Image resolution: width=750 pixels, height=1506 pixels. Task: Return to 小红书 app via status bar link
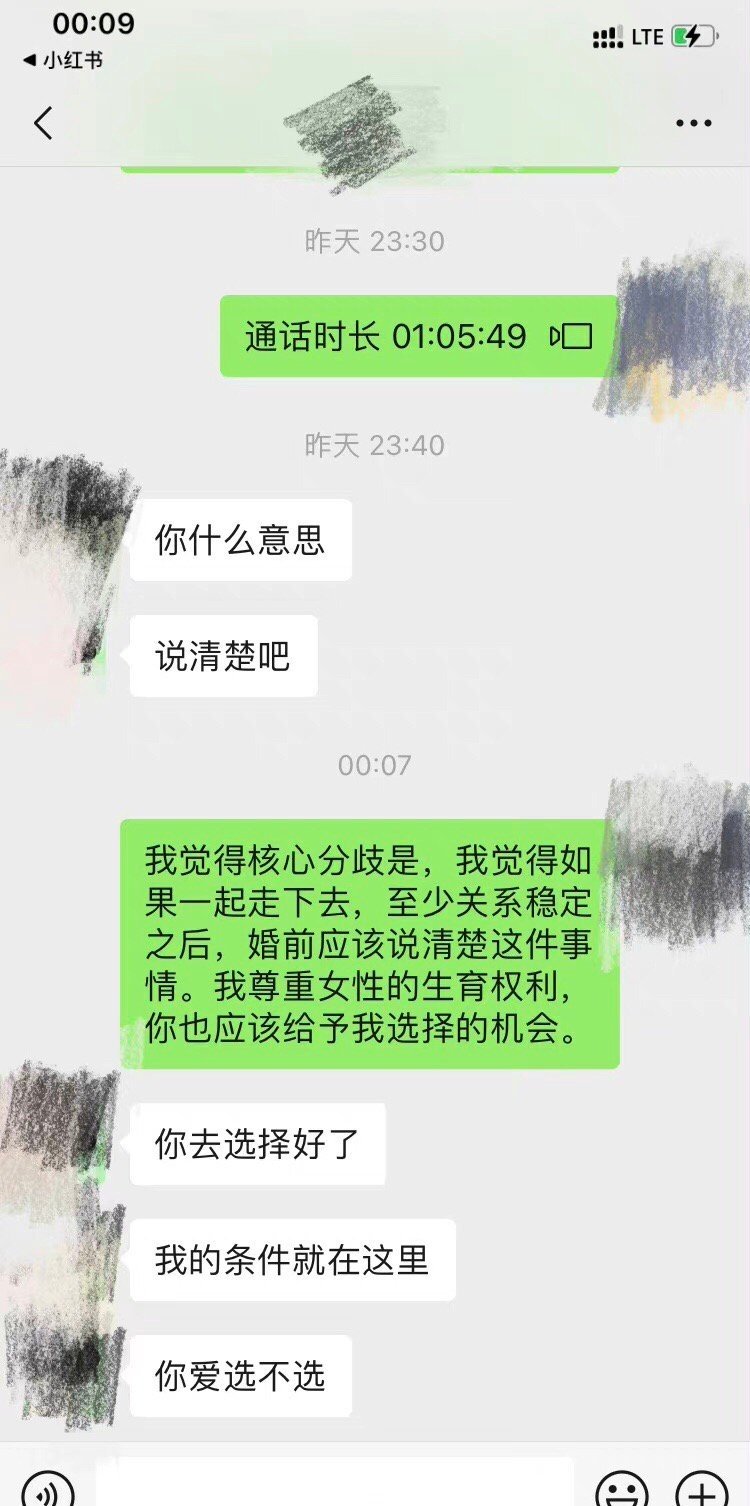tap(62, 60)
